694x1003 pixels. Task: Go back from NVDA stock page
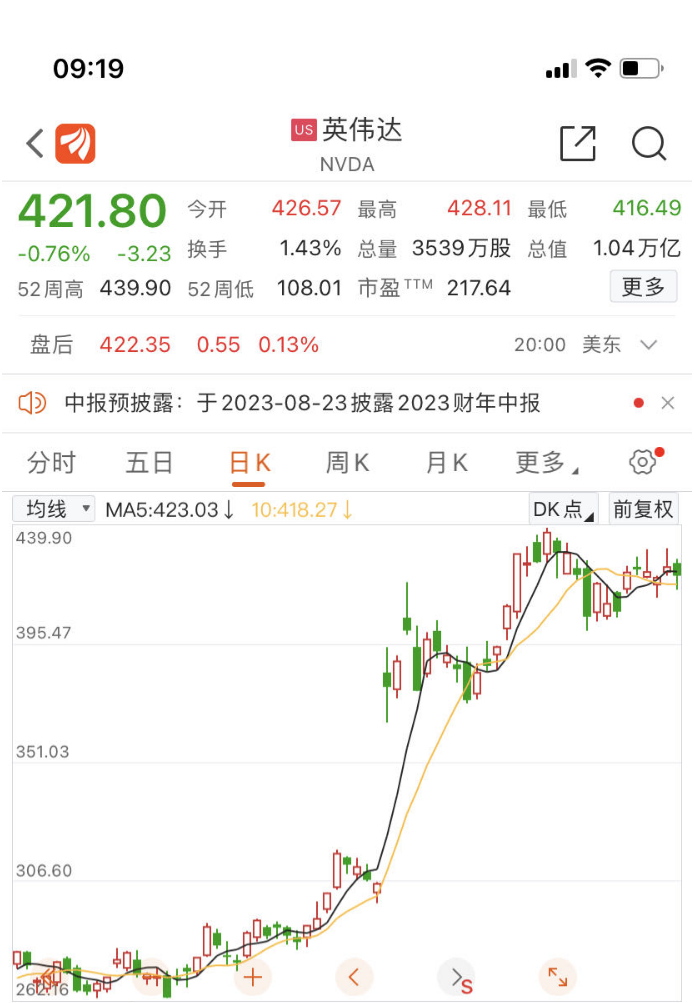coord(35,144)
